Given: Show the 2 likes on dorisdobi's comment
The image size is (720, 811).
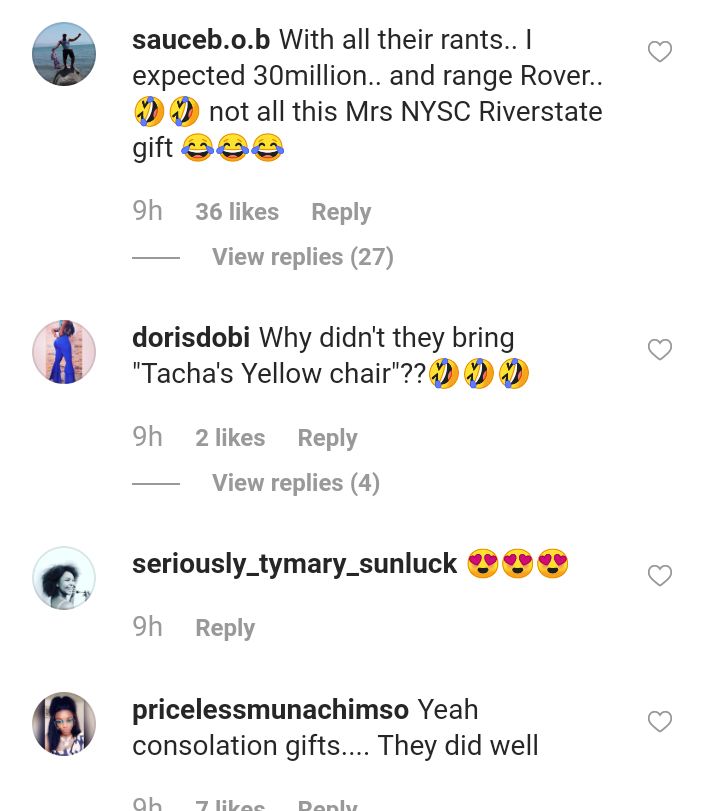Looking at the screenshot, I should pos(230,438).
